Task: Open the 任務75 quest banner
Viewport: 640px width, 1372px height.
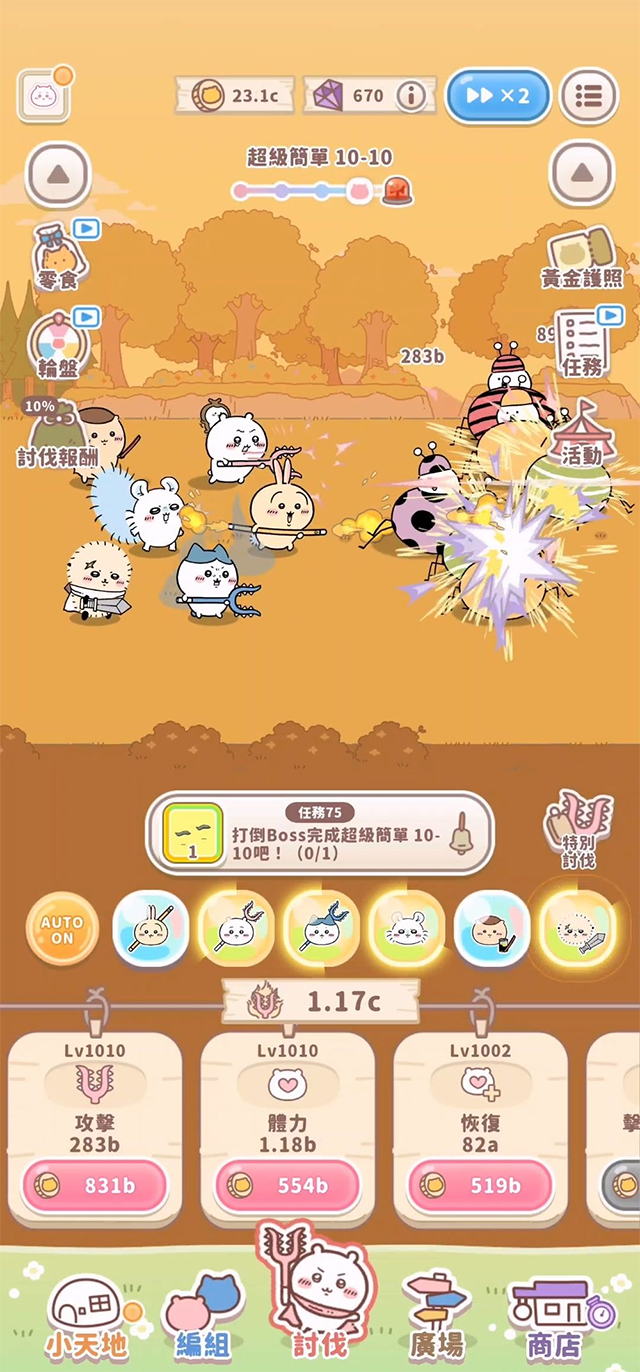Action: tap(320, 833)
